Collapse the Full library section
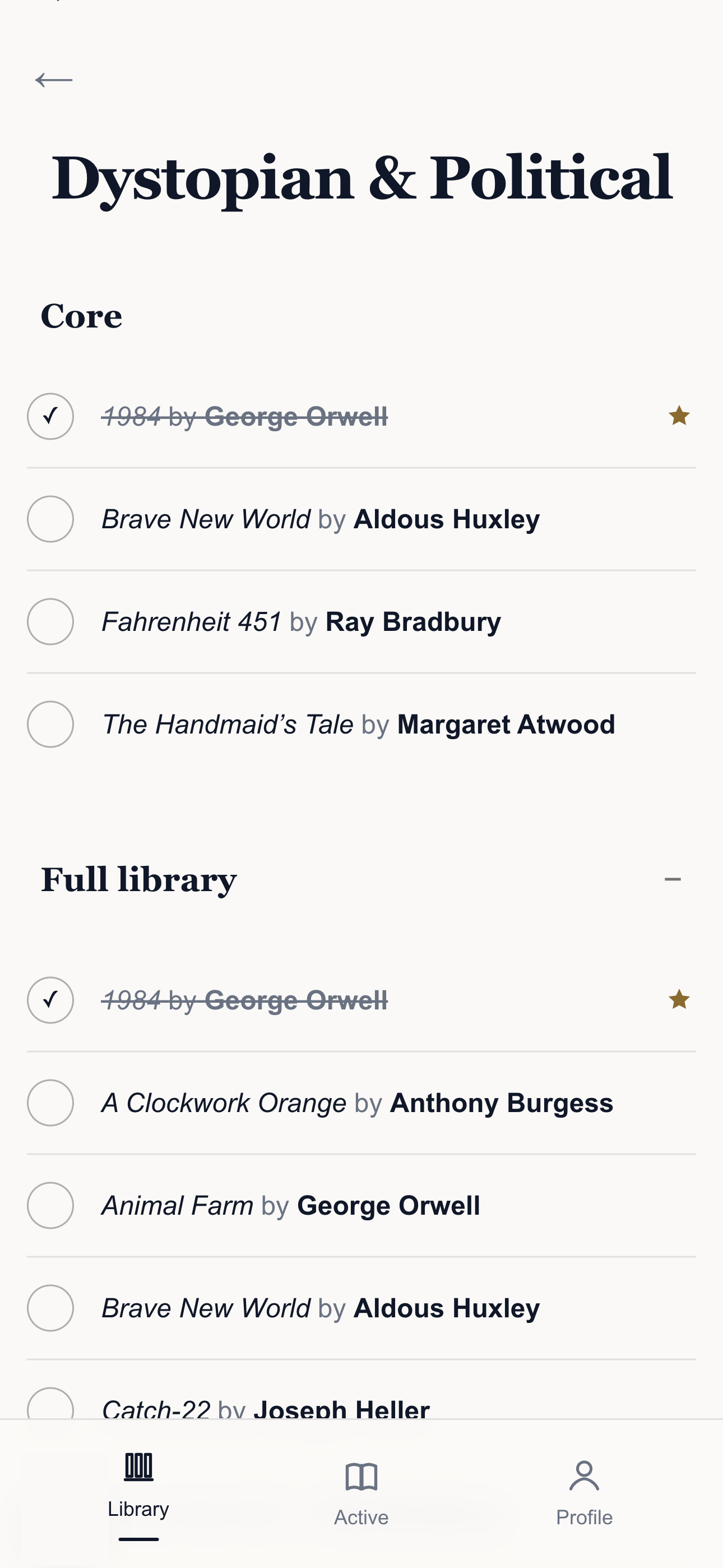The width and height of the screenshot is (723, 1568). click(x=672, y=879)
